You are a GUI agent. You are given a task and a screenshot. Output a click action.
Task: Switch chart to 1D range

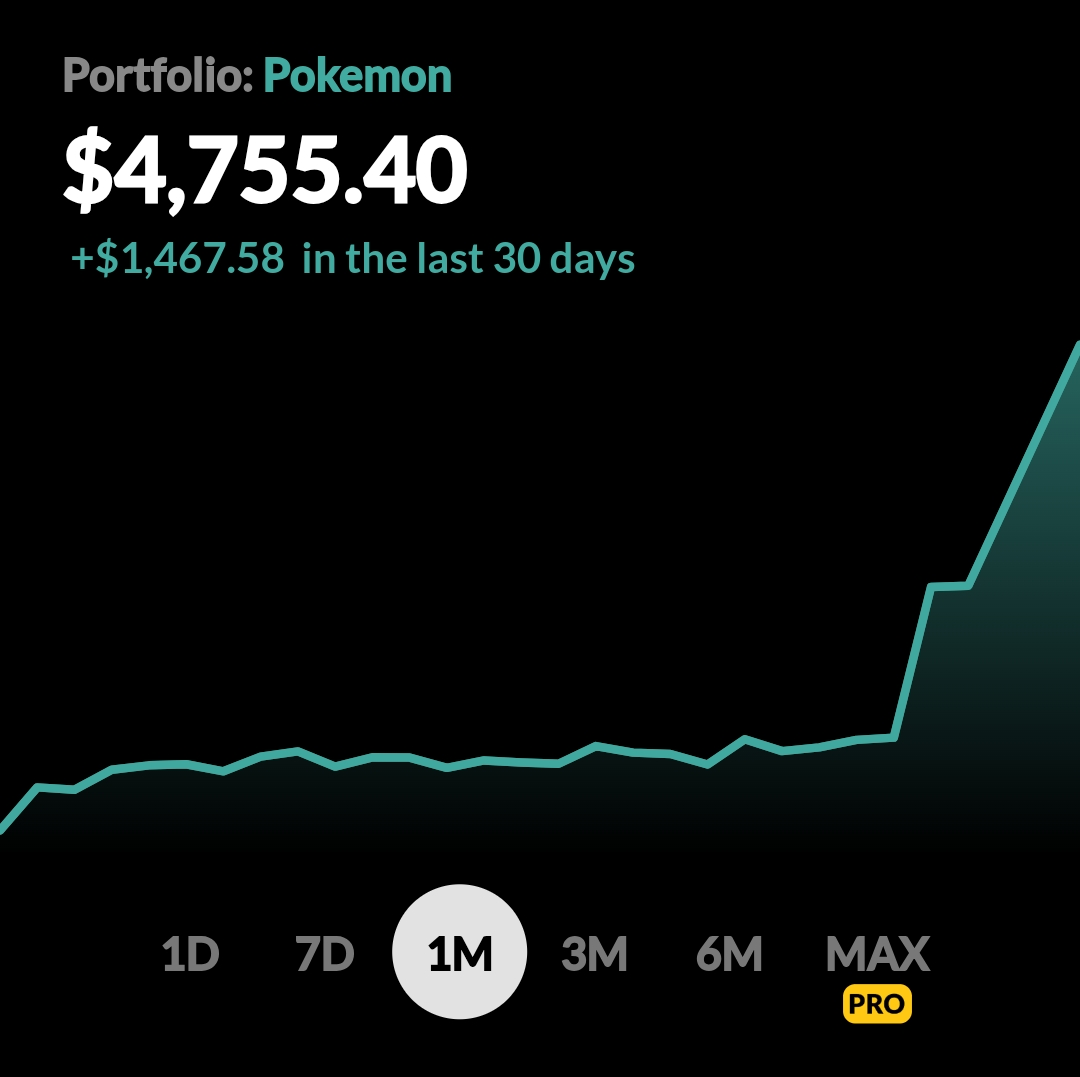(x=190, y=954)
